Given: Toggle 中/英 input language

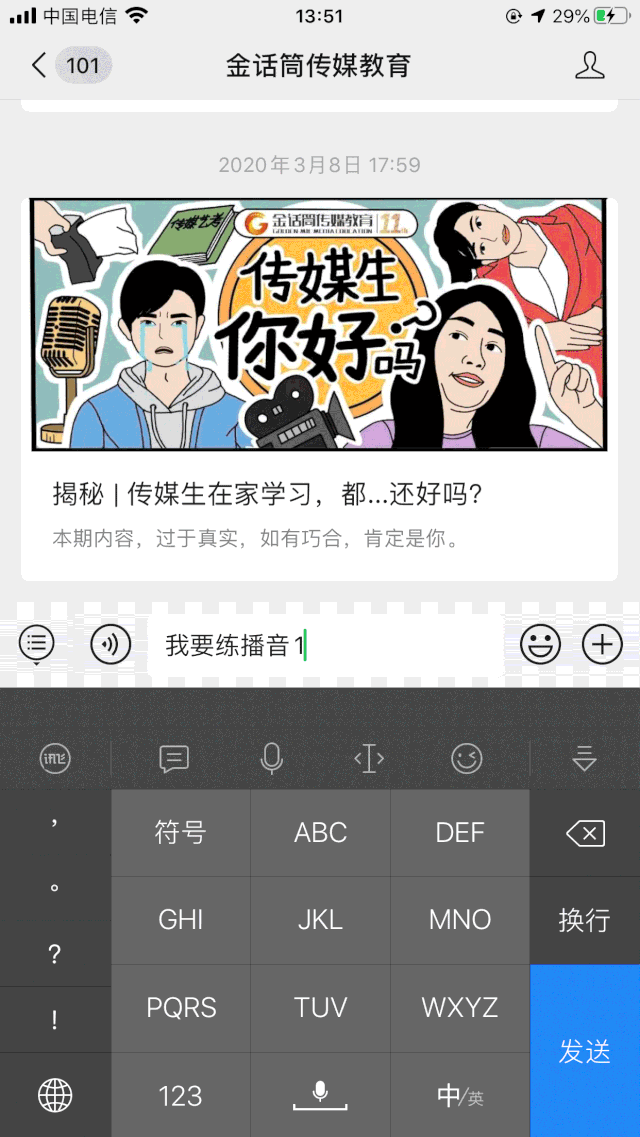Looking at the screenshot, I should pos(459,1095).
